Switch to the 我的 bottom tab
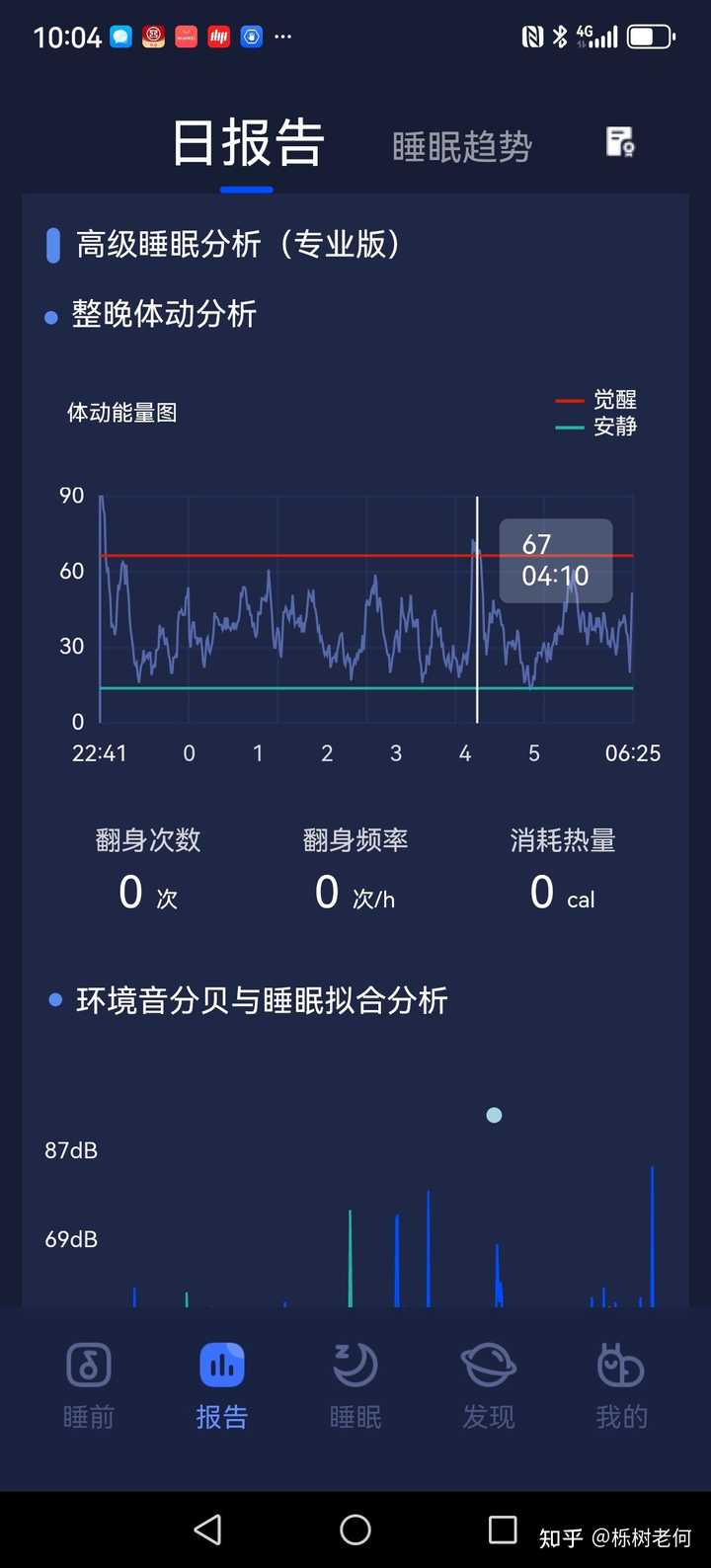 [x=621, y=1385]
